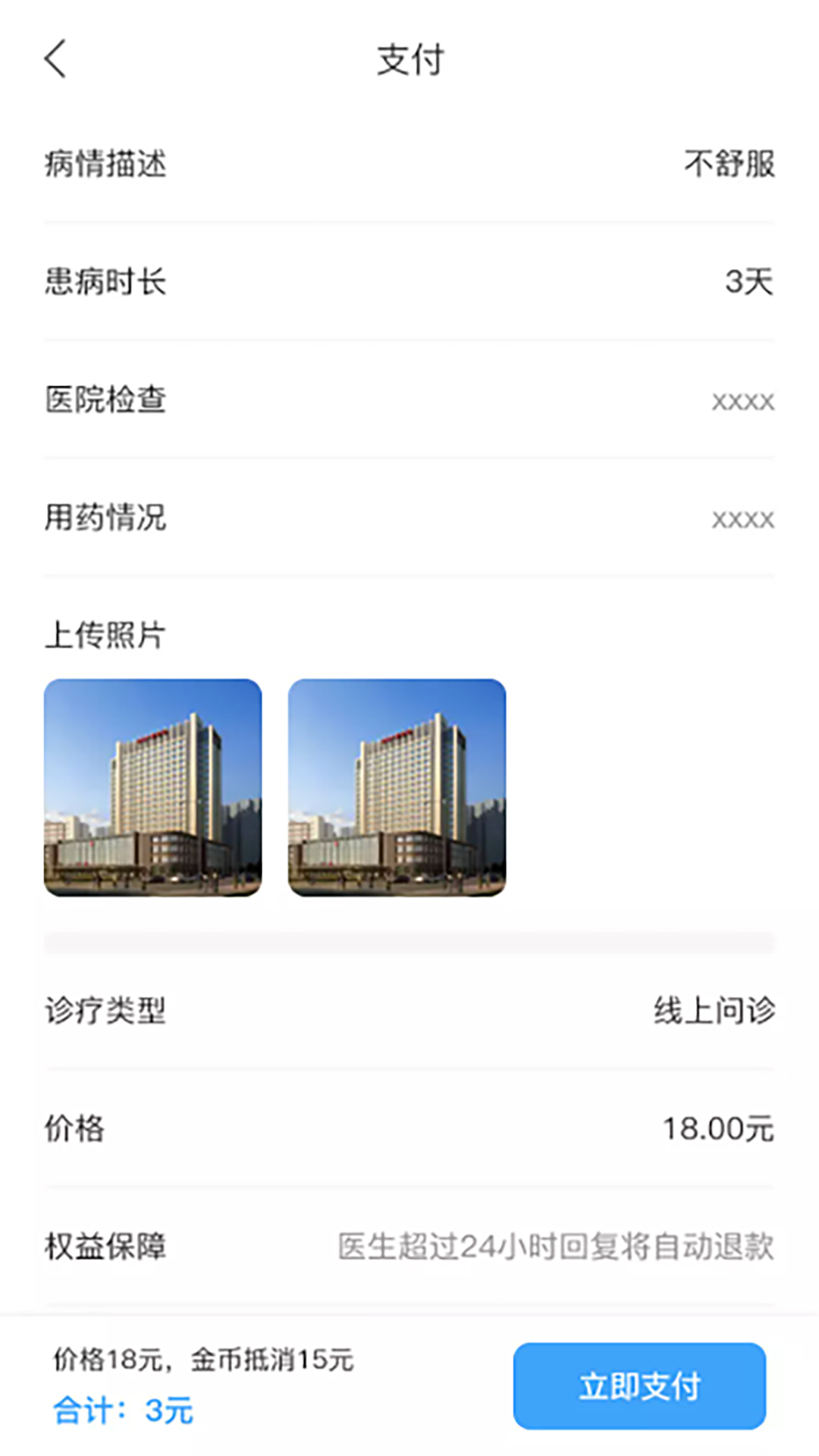
Task: Tap the first hospital photo thumbnail
Action: point(152,789)
